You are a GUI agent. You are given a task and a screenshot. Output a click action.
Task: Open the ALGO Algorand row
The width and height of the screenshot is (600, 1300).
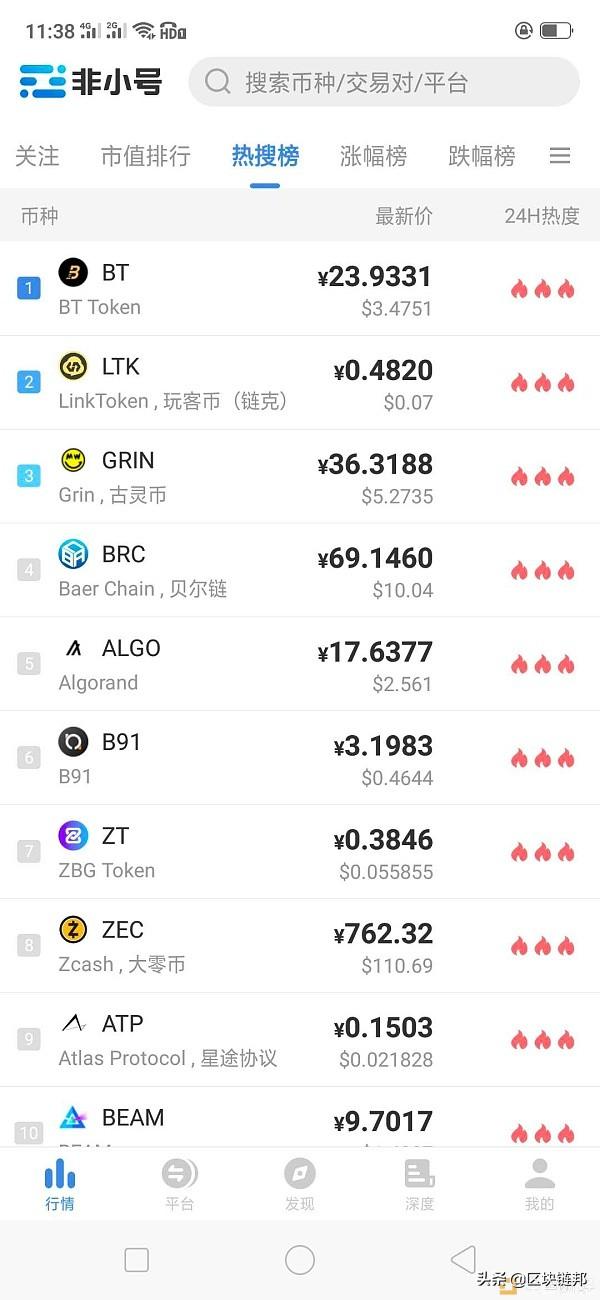300,665
